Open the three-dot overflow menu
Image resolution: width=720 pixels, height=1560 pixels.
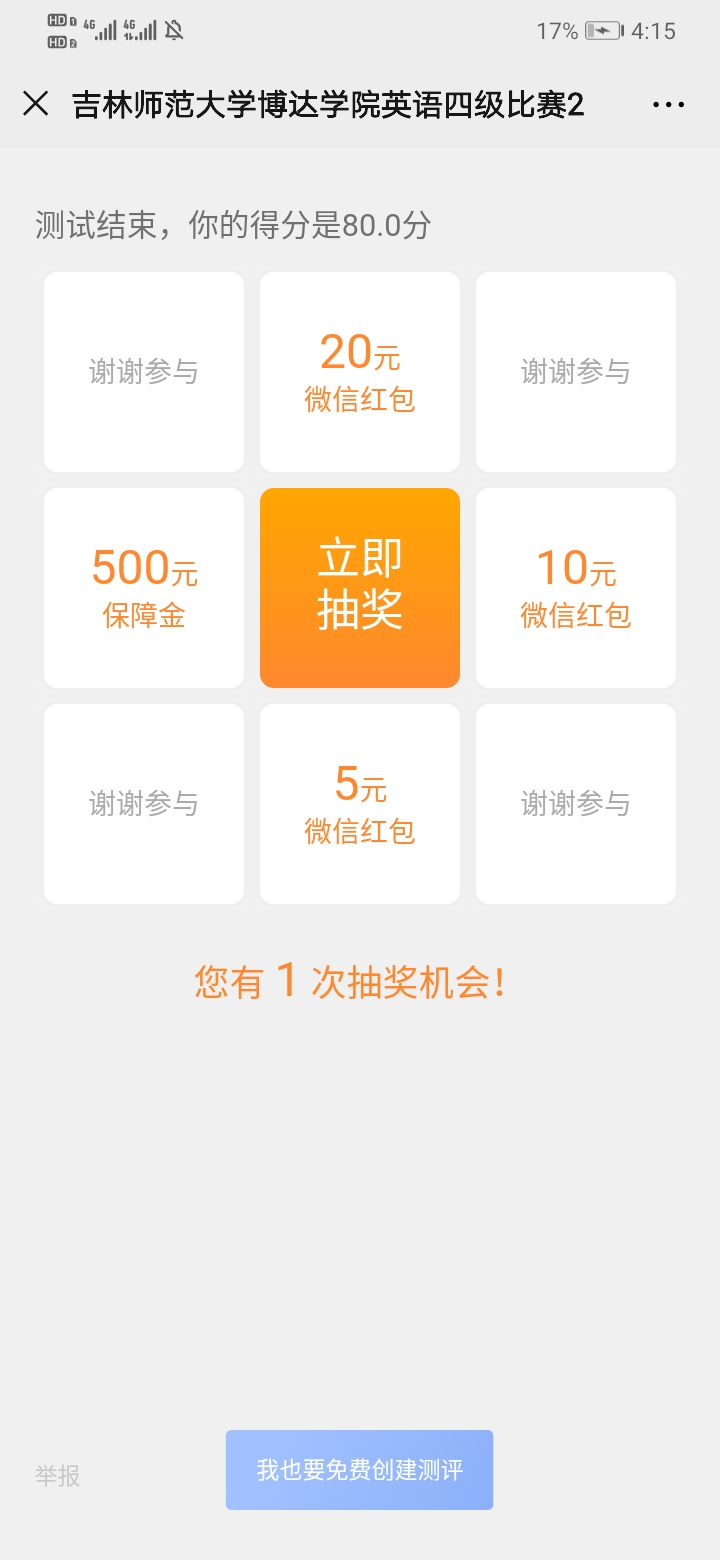point(668,104)
